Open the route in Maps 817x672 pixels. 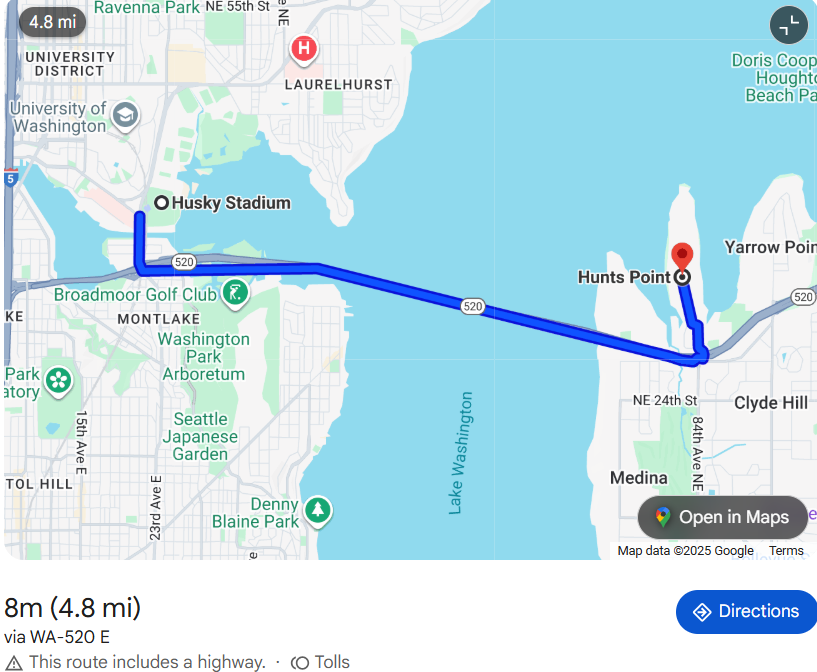click(x=722, y=517)
